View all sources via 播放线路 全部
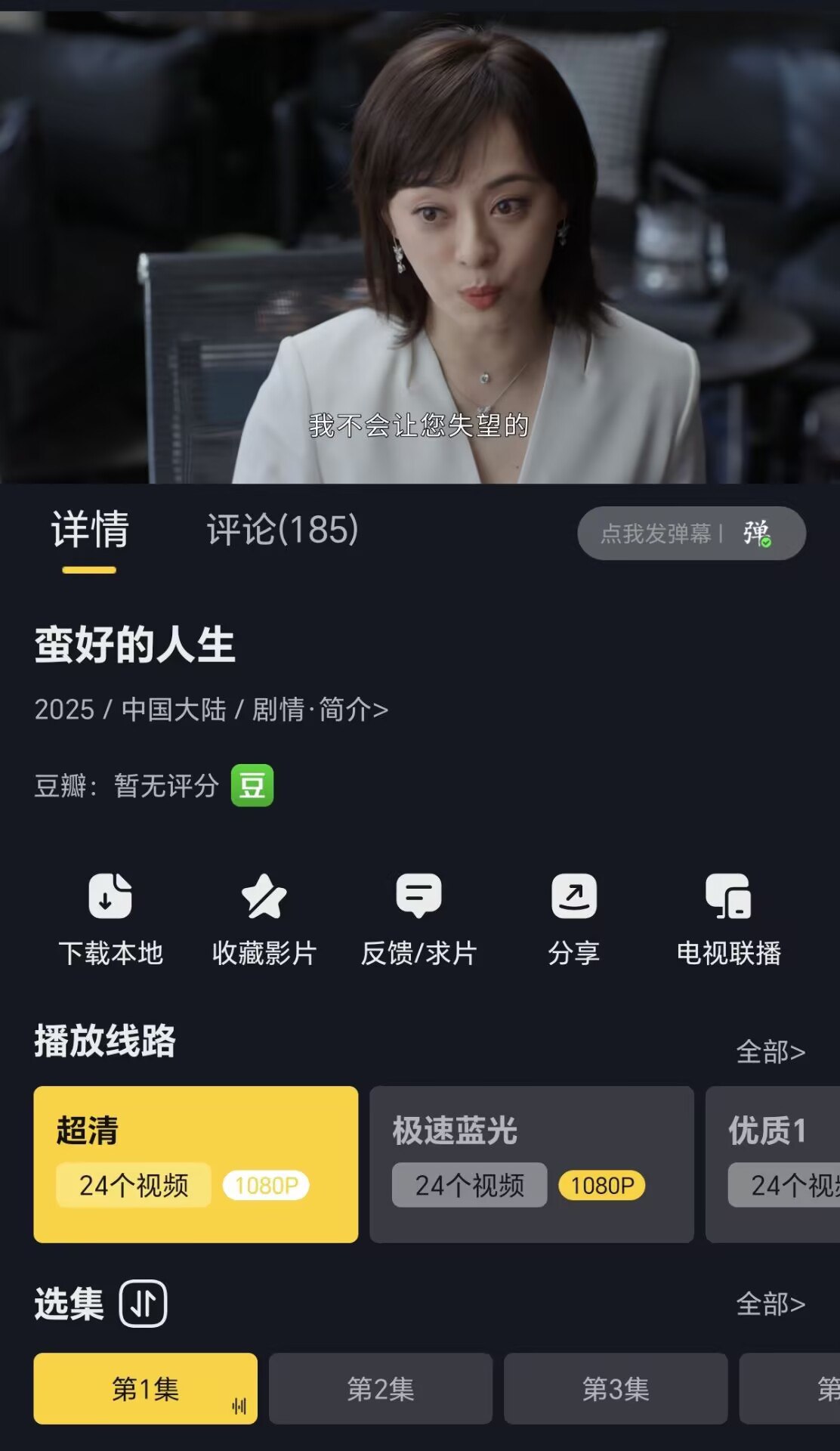The width and height of the screenshot is (840, 1451). (x=771, y=1051)
